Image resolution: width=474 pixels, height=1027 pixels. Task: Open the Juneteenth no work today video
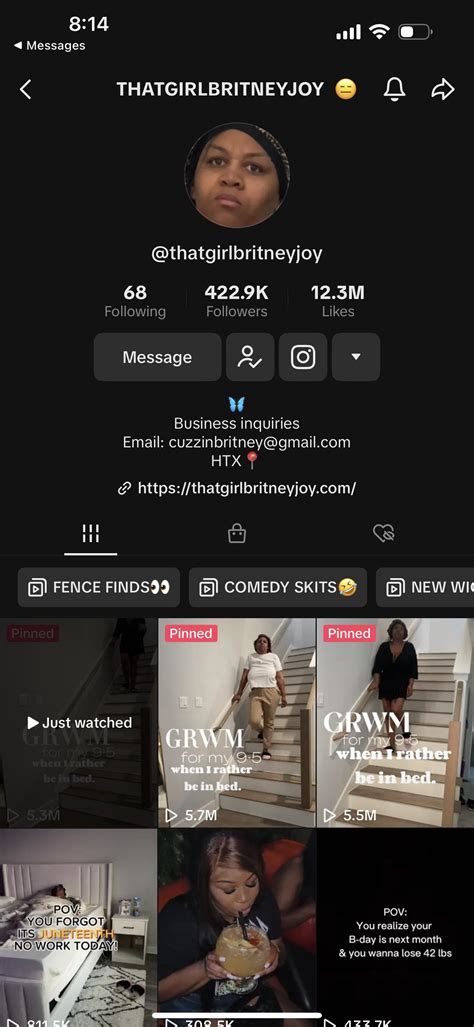pos(79,927)
